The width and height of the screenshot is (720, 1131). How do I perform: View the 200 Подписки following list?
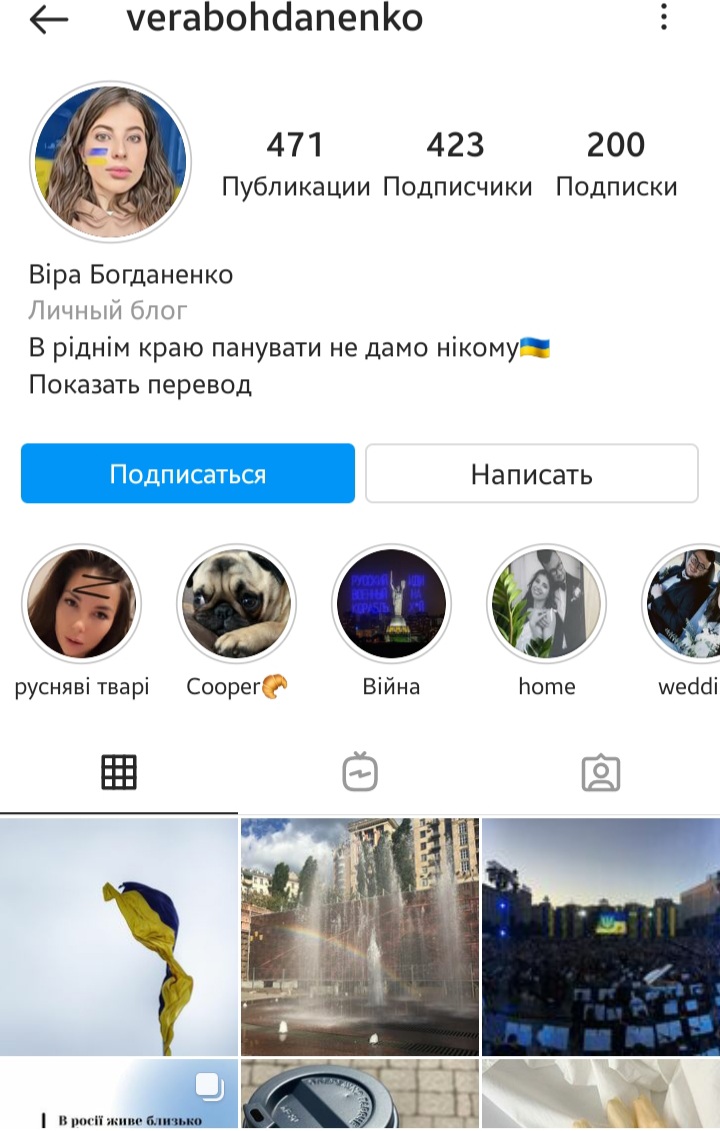[x=616, y=163]
